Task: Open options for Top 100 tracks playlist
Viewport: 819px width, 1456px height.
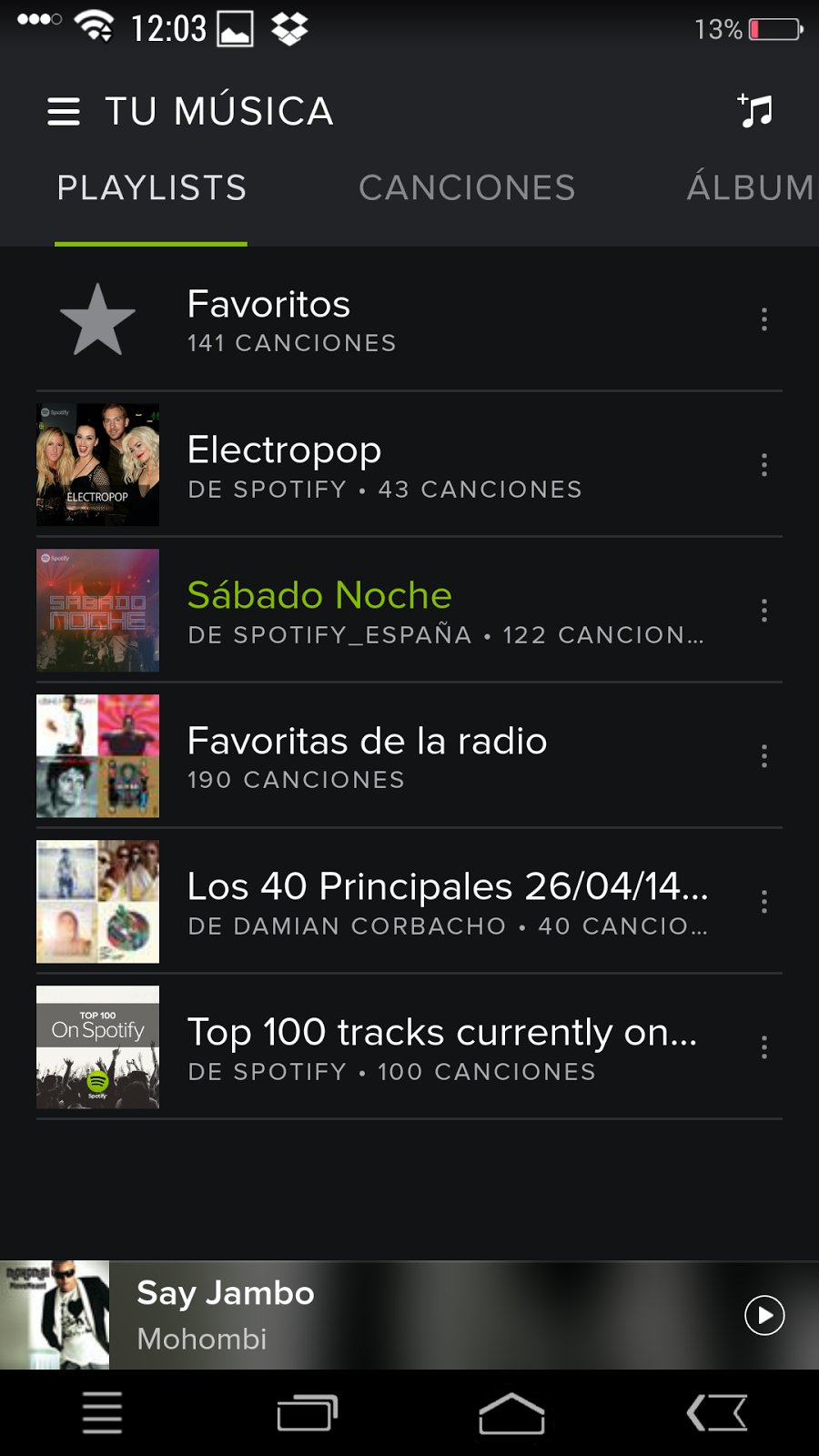Action: tap(764, 1047)
